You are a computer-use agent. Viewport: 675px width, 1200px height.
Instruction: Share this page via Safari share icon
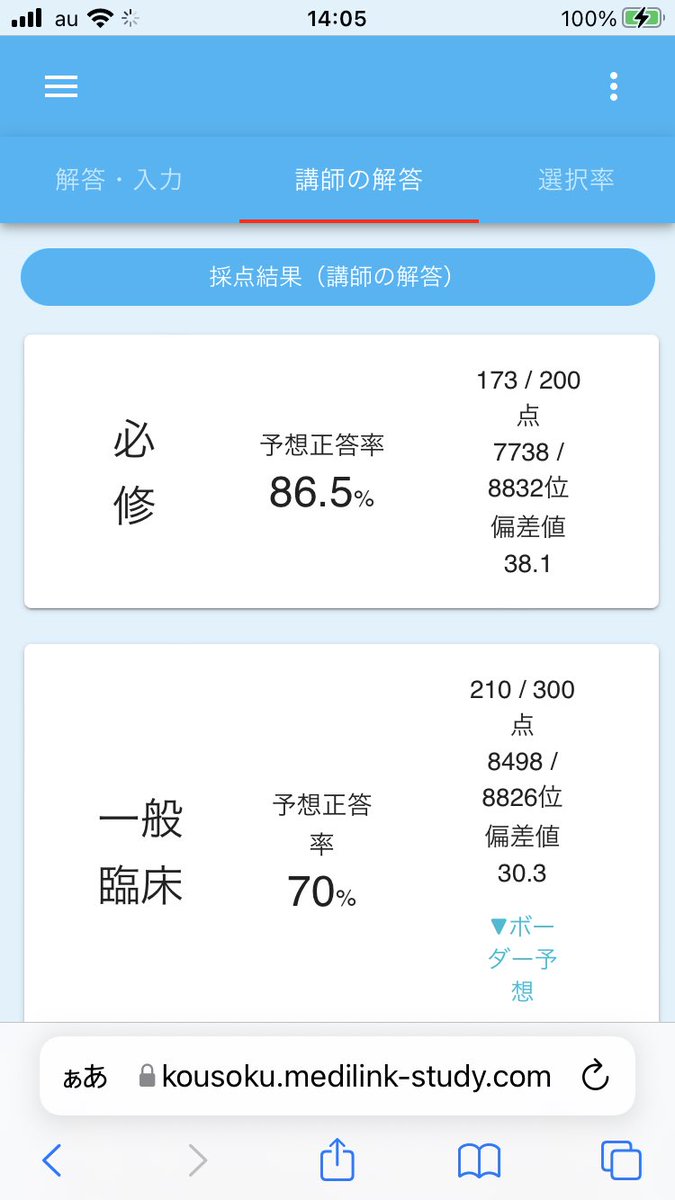click(x=338, y=1158)
